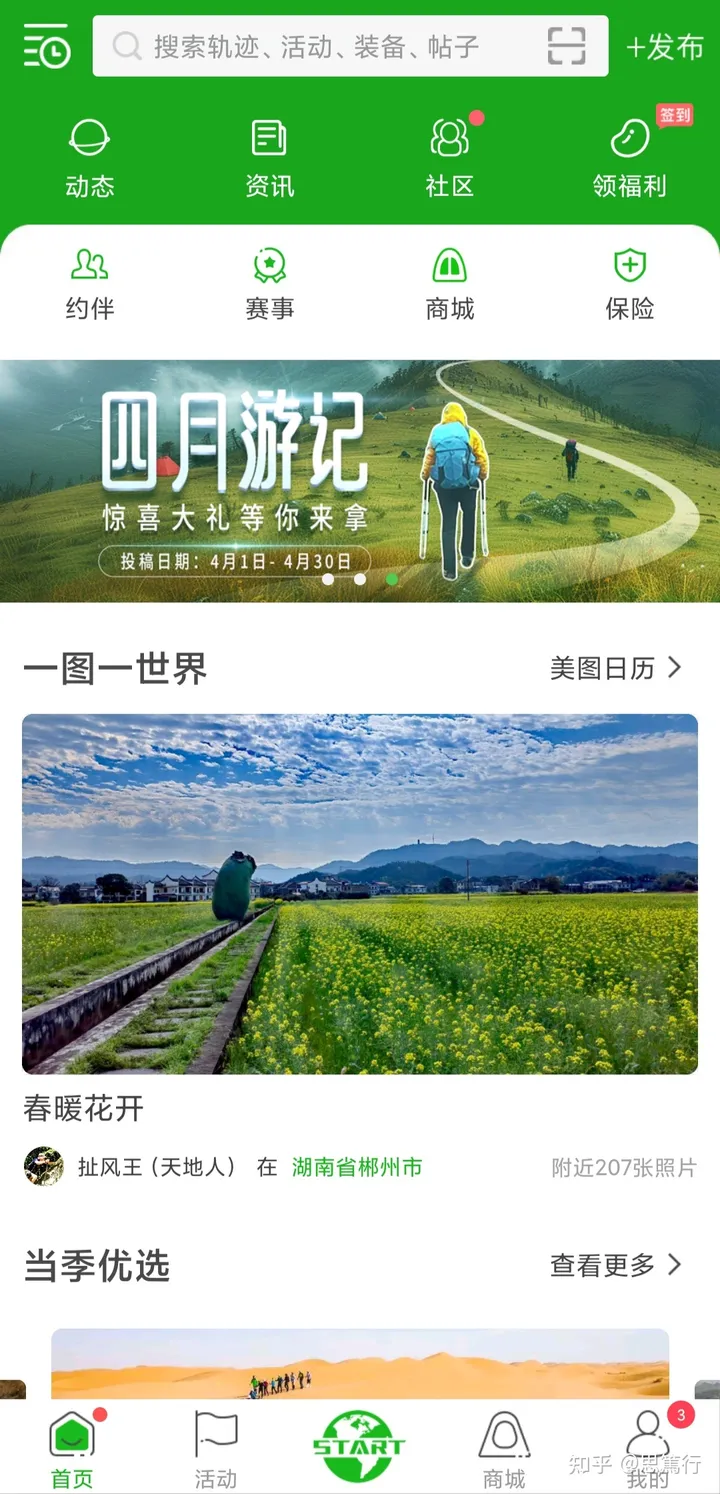Open 约伴 find companions
720x1494 pixels.
[x=90, y=285]
